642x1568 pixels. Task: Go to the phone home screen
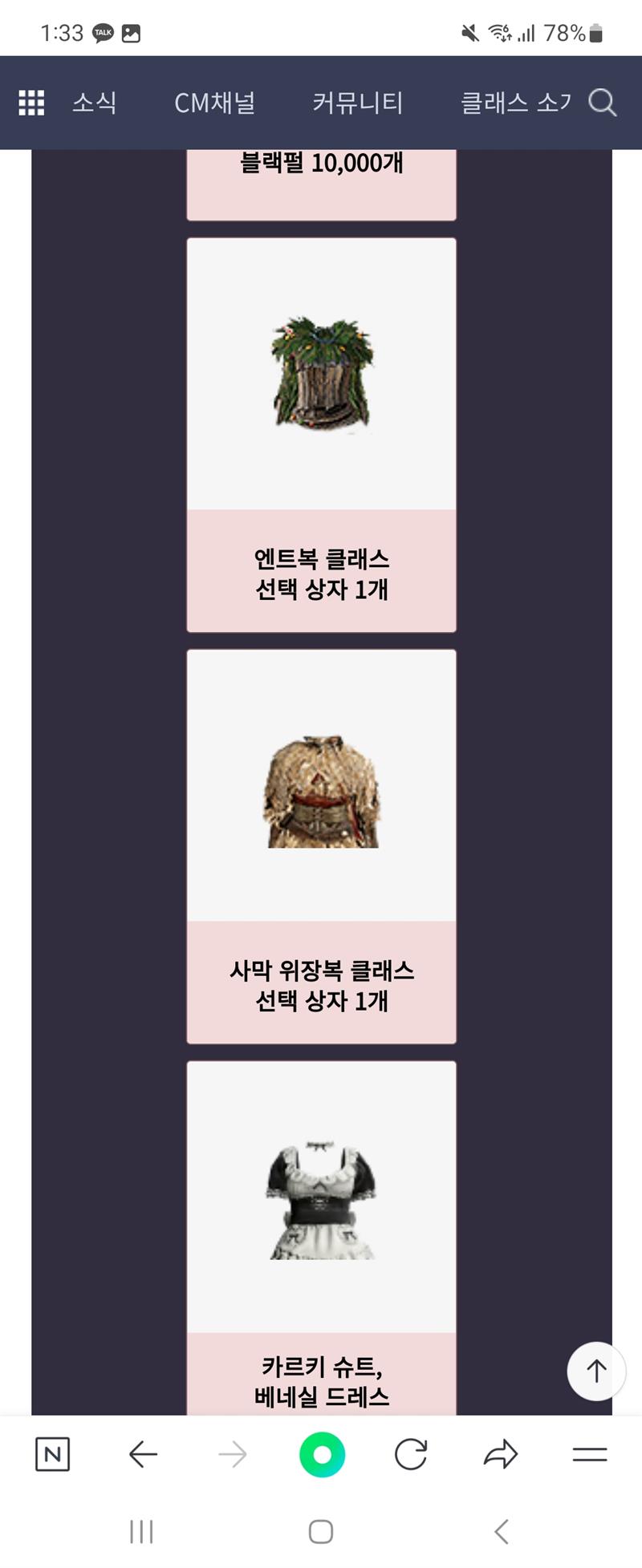(x=321, y=1531)
